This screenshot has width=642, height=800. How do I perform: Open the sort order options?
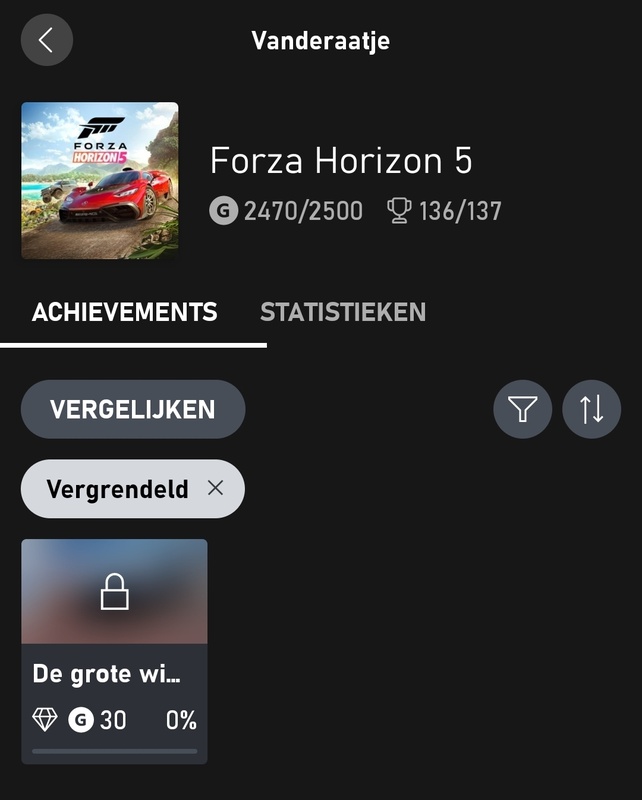[x=591, y=409]
